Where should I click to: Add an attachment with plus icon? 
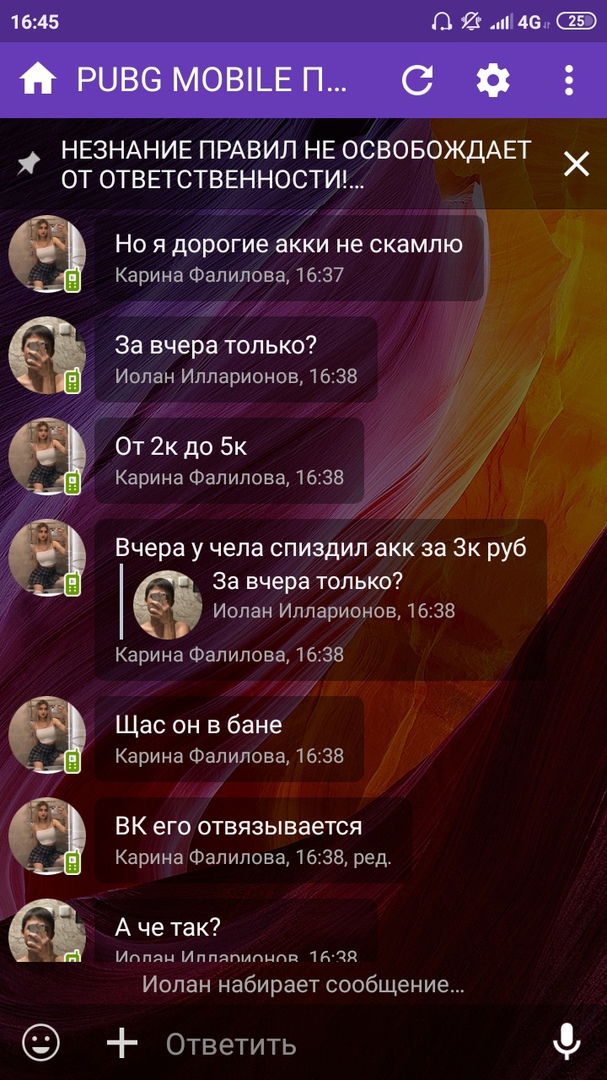point(122,1044)
